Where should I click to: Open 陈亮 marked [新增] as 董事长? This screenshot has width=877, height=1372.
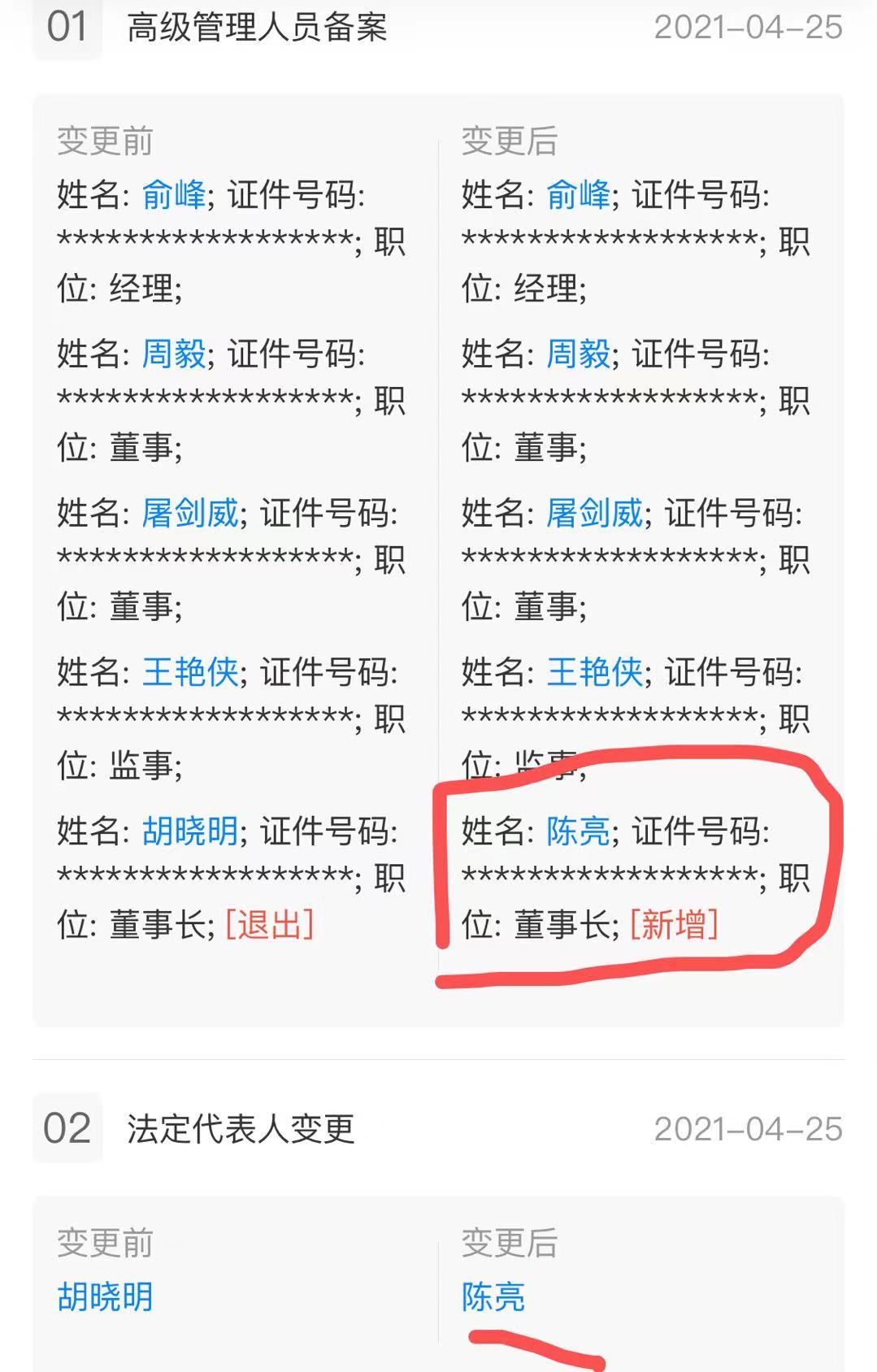coord(578,831)
